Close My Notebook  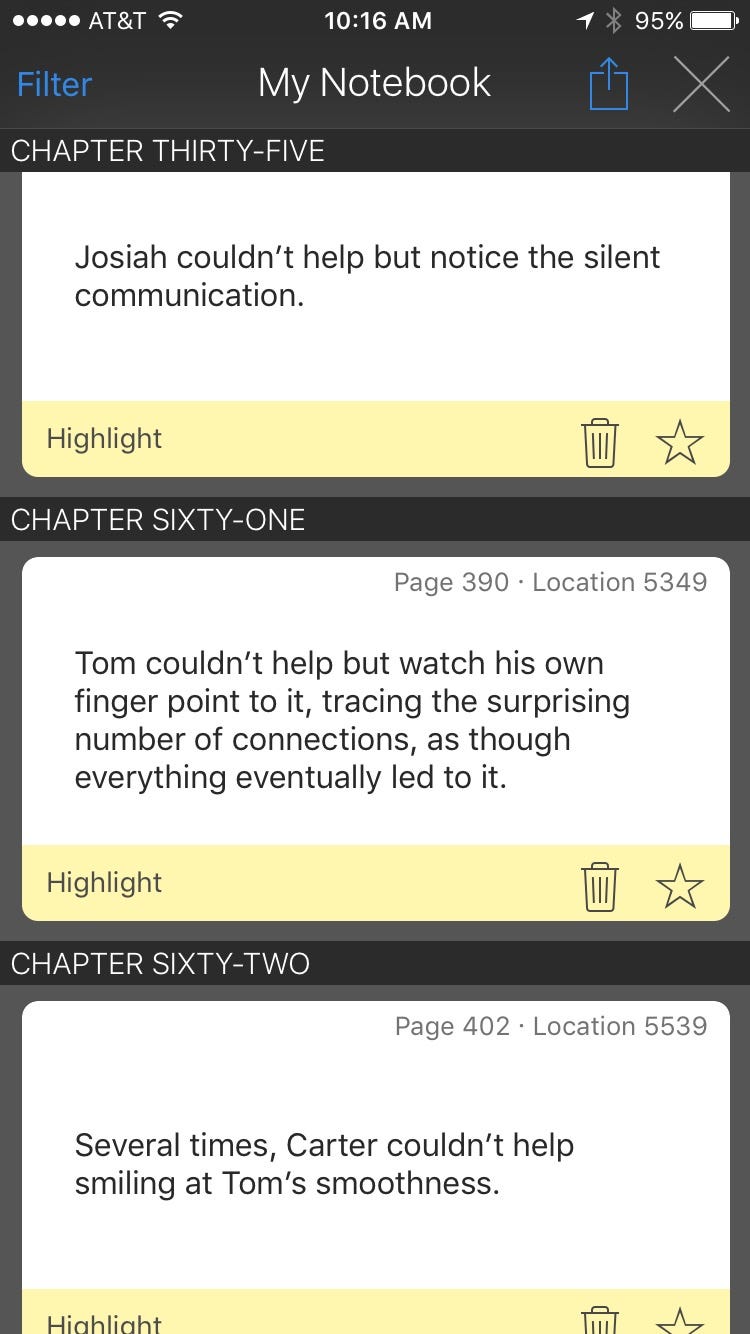pyautogui.click(x=700, y=84)
